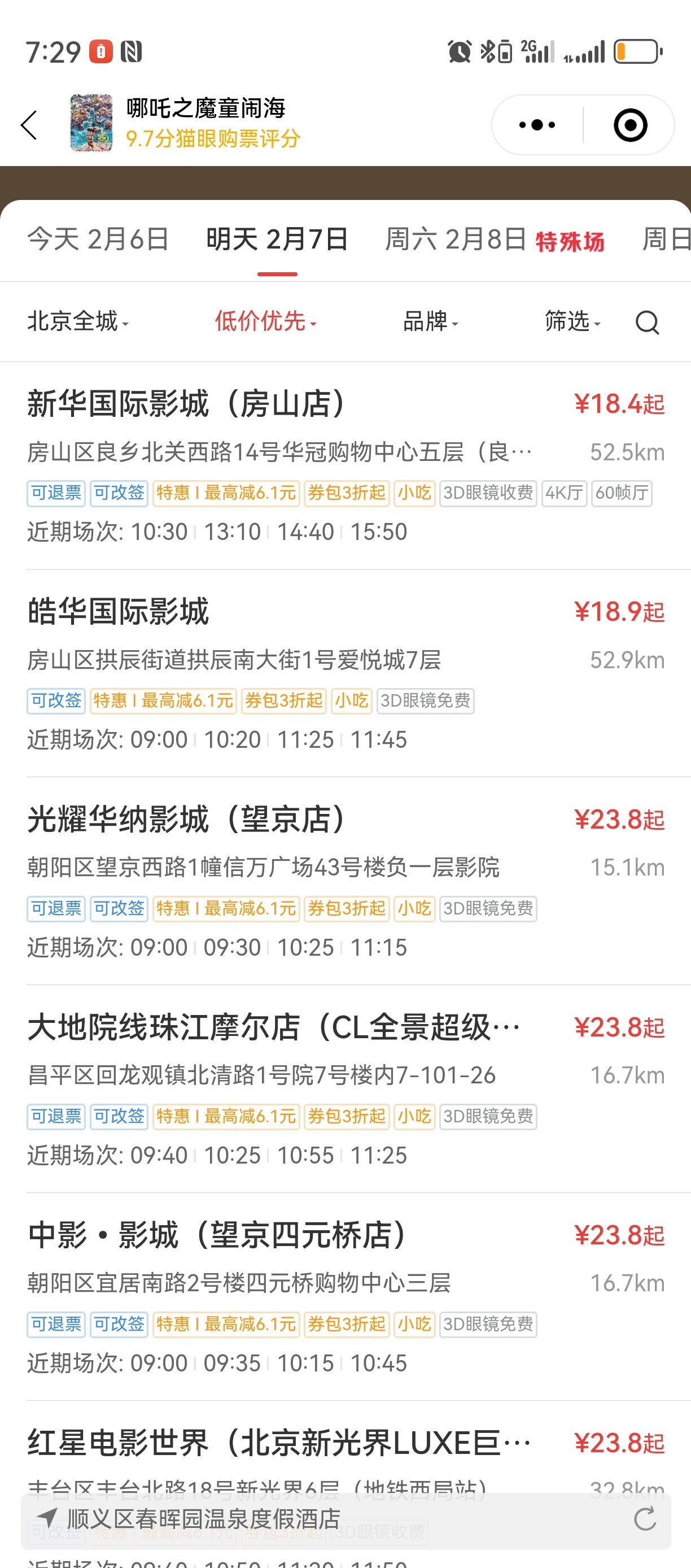Viewport: 691px width, 1568px height.
Task: Open 皓华国际影城 cinema showtimes
Action: point(119,612)
